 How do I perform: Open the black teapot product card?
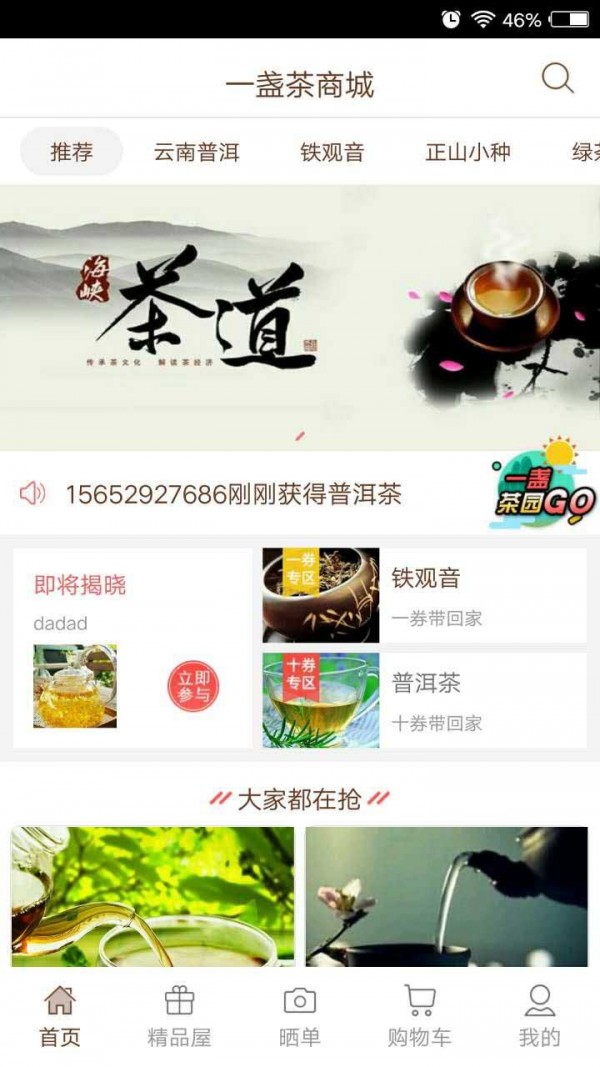pyautogui.click(x=446, y=895)
